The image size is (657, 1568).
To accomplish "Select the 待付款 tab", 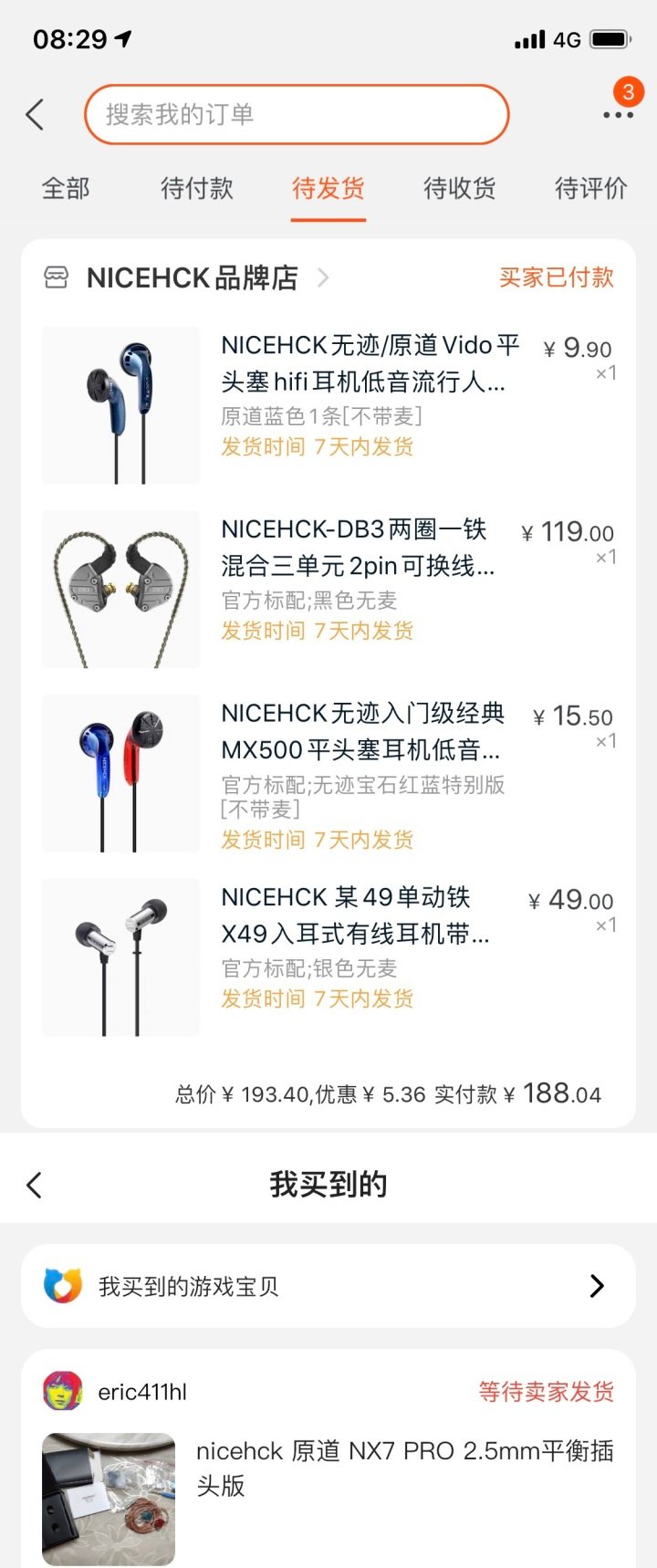I will click(196, 189).
